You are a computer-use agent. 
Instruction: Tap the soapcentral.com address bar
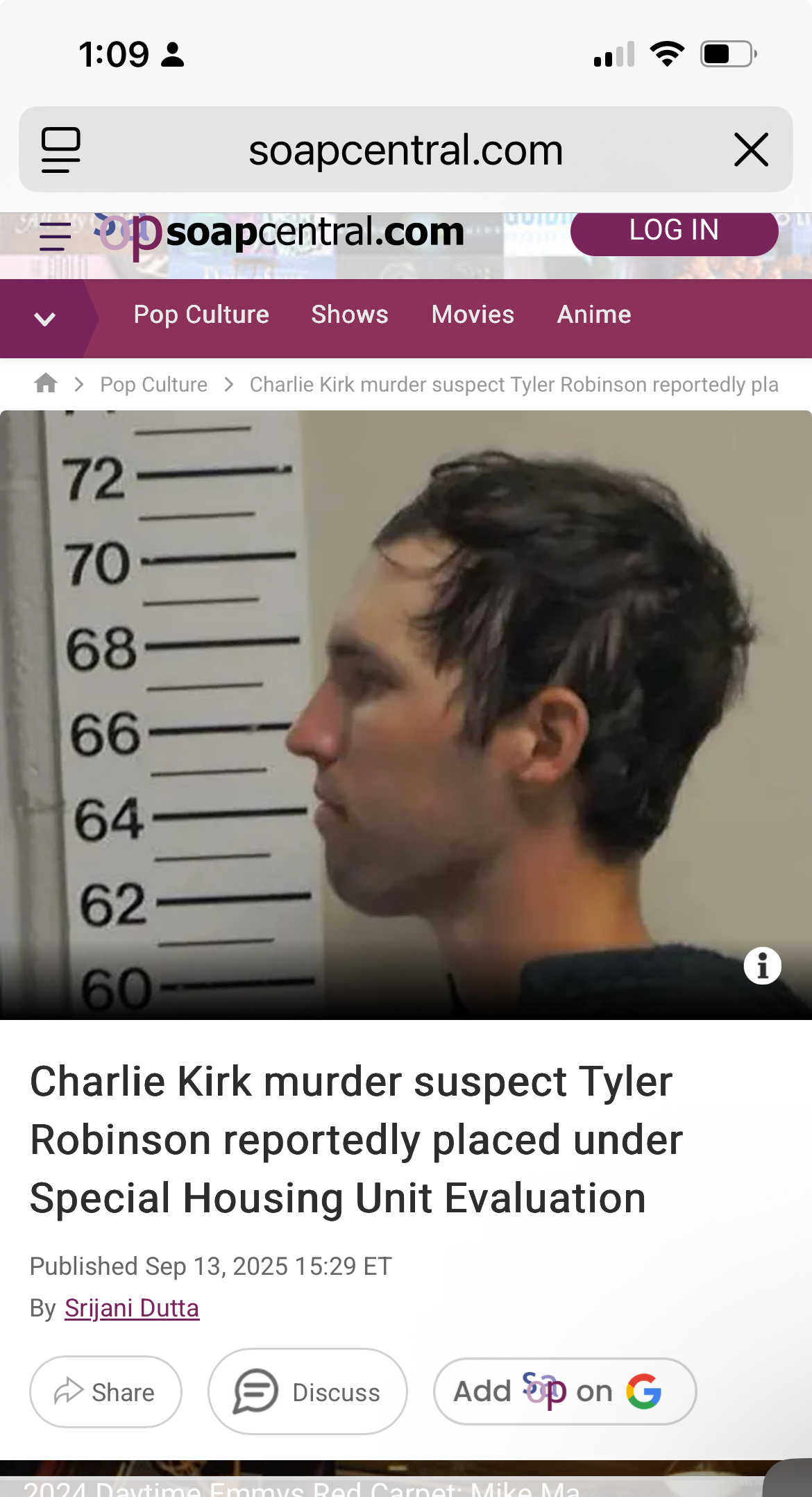coord(405,150)
